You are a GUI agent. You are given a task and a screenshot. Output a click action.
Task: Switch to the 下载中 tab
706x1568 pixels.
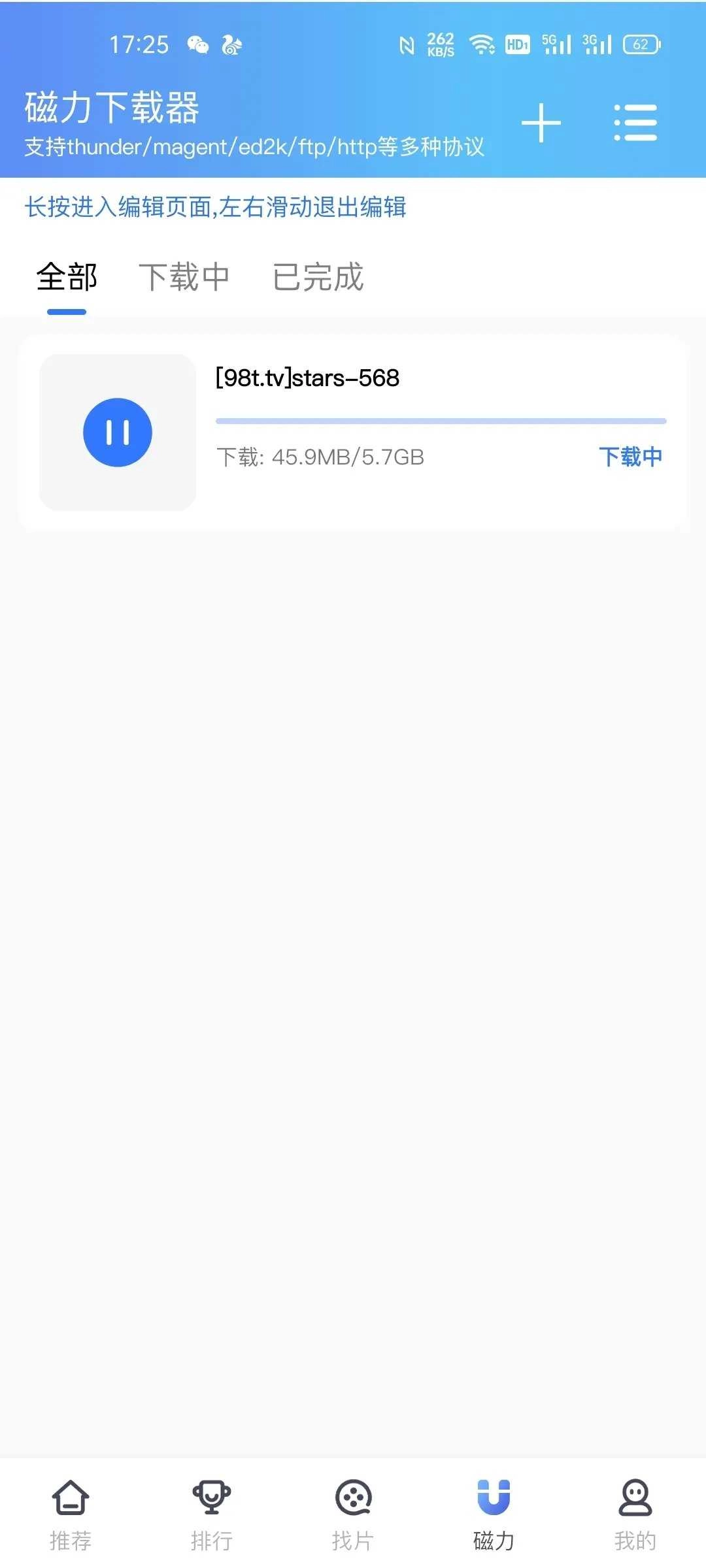tap(184, 278)
